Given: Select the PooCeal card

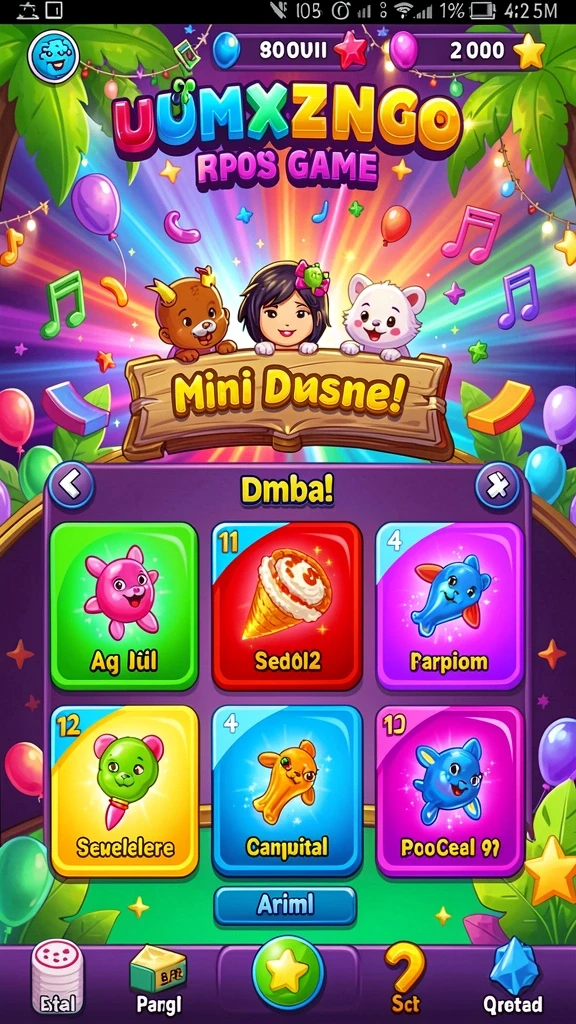Looking at the screenshot, I should click(x=449, y=791).
